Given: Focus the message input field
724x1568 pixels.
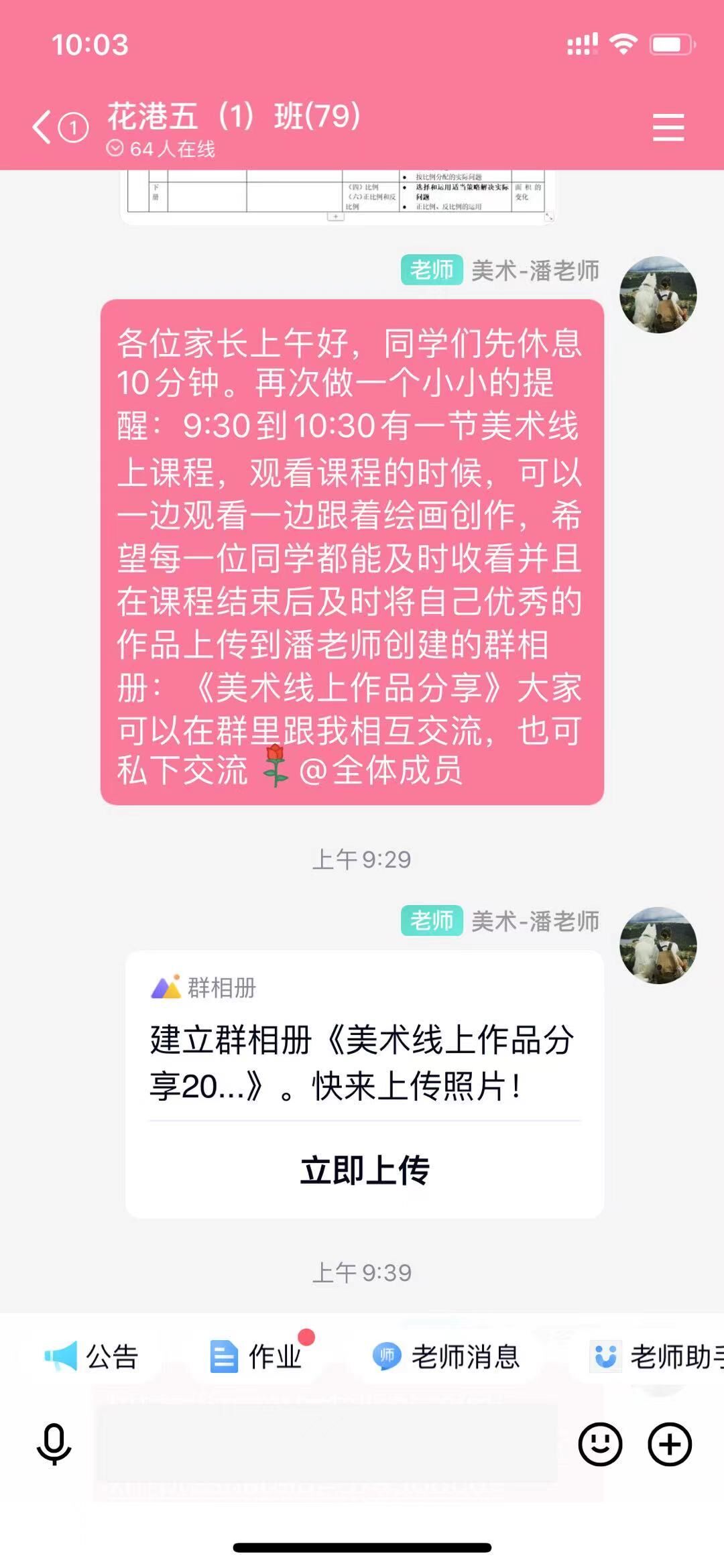Looking at the screenshot, I should 325,1444.
